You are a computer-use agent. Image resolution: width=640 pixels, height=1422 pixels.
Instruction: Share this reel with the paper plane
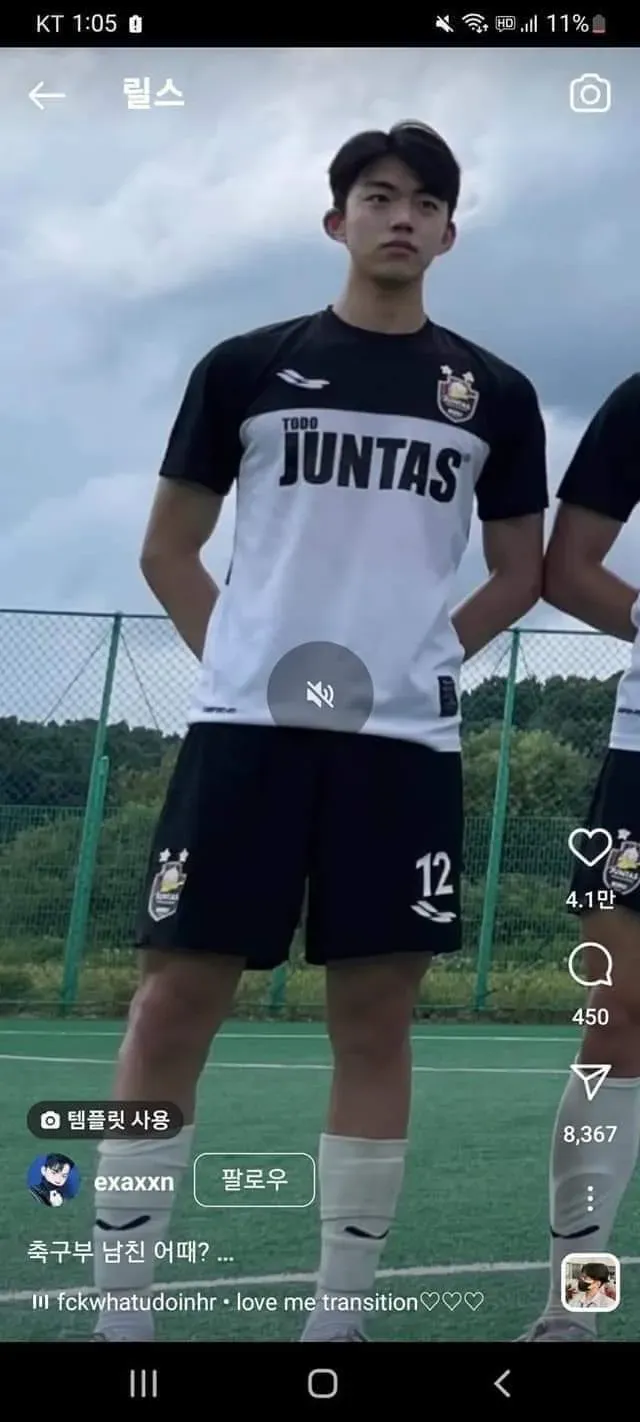click(589, 1083)
